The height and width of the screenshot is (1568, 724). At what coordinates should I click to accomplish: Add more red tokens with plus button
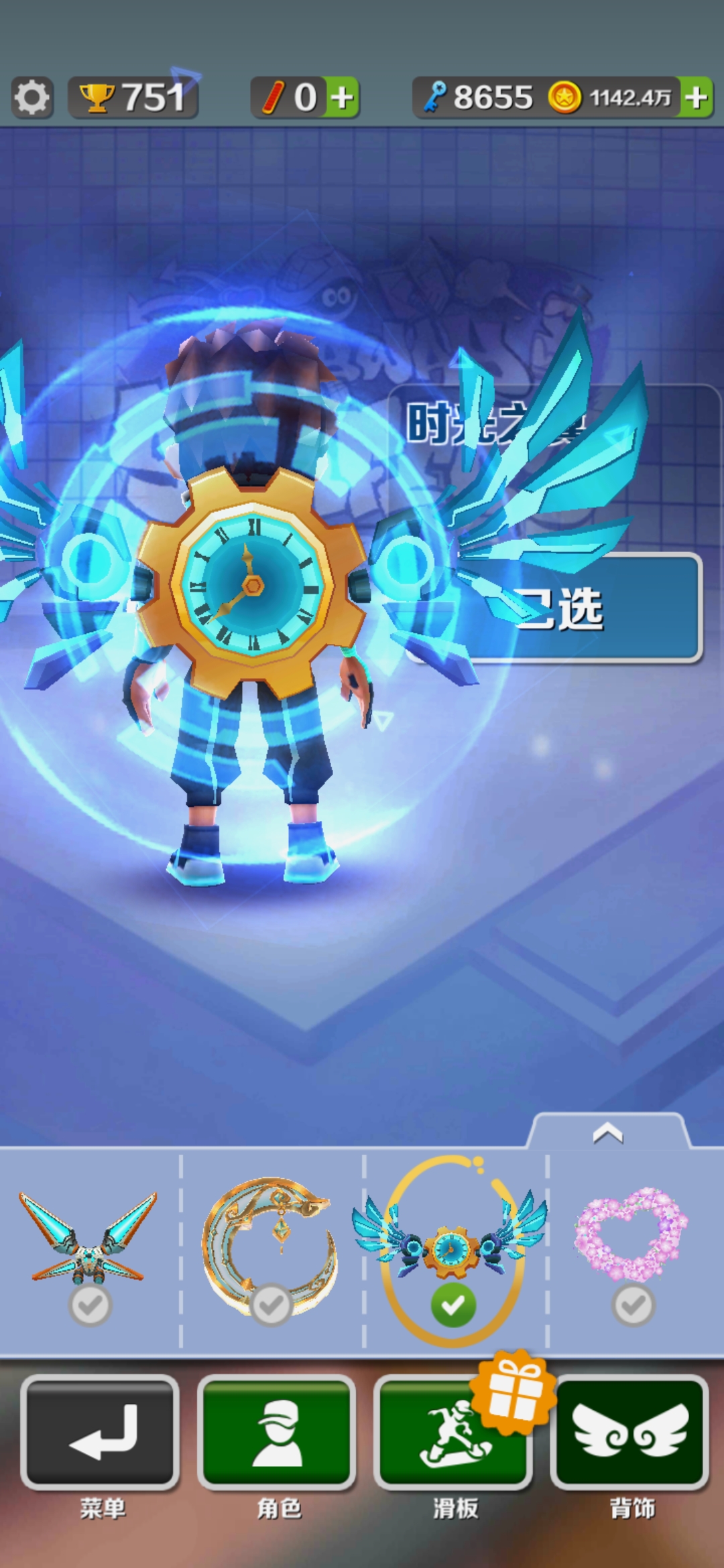[343, 98]
